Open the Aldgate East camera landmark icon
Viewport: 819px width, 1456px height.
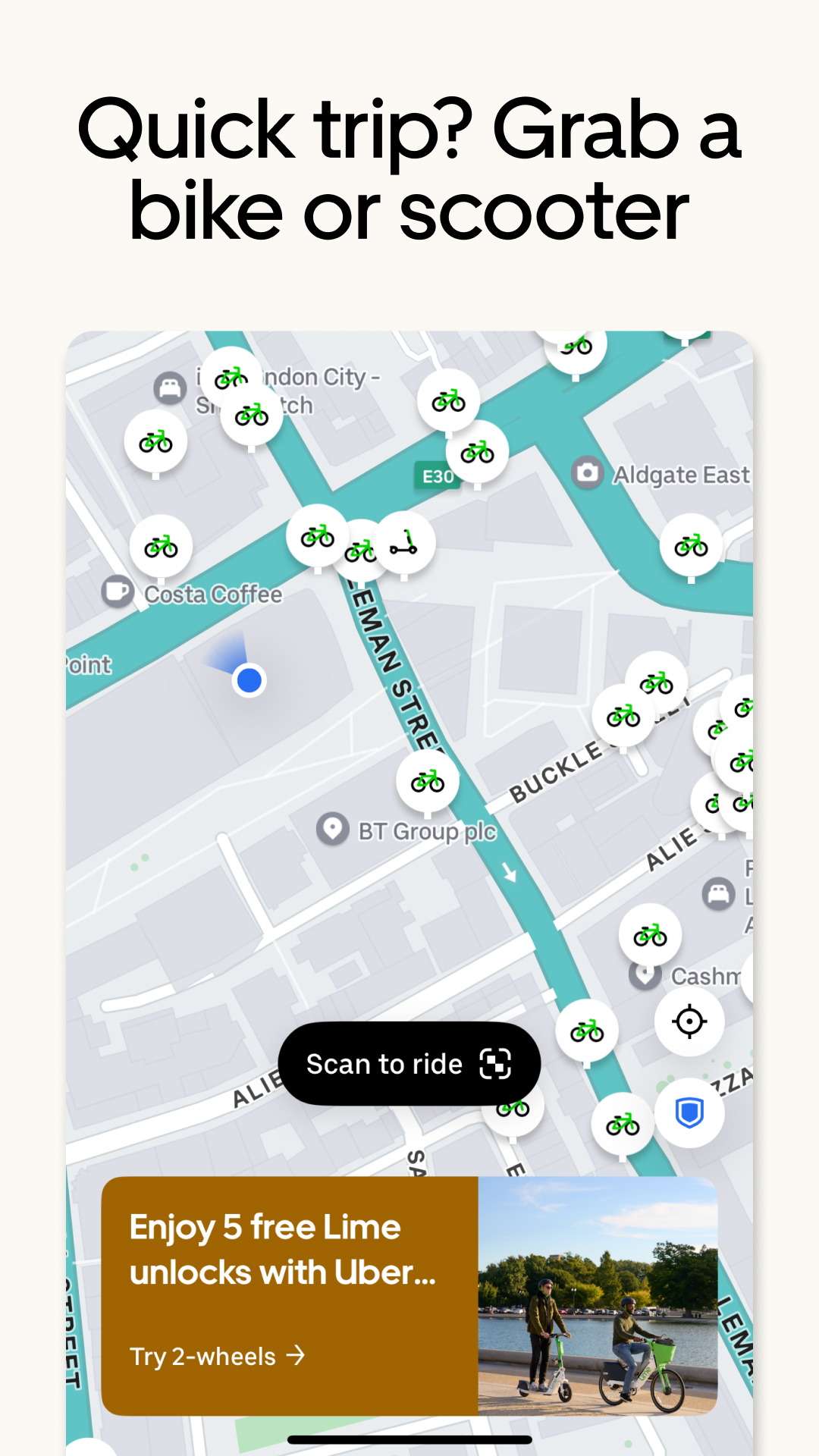click(588, 474)
